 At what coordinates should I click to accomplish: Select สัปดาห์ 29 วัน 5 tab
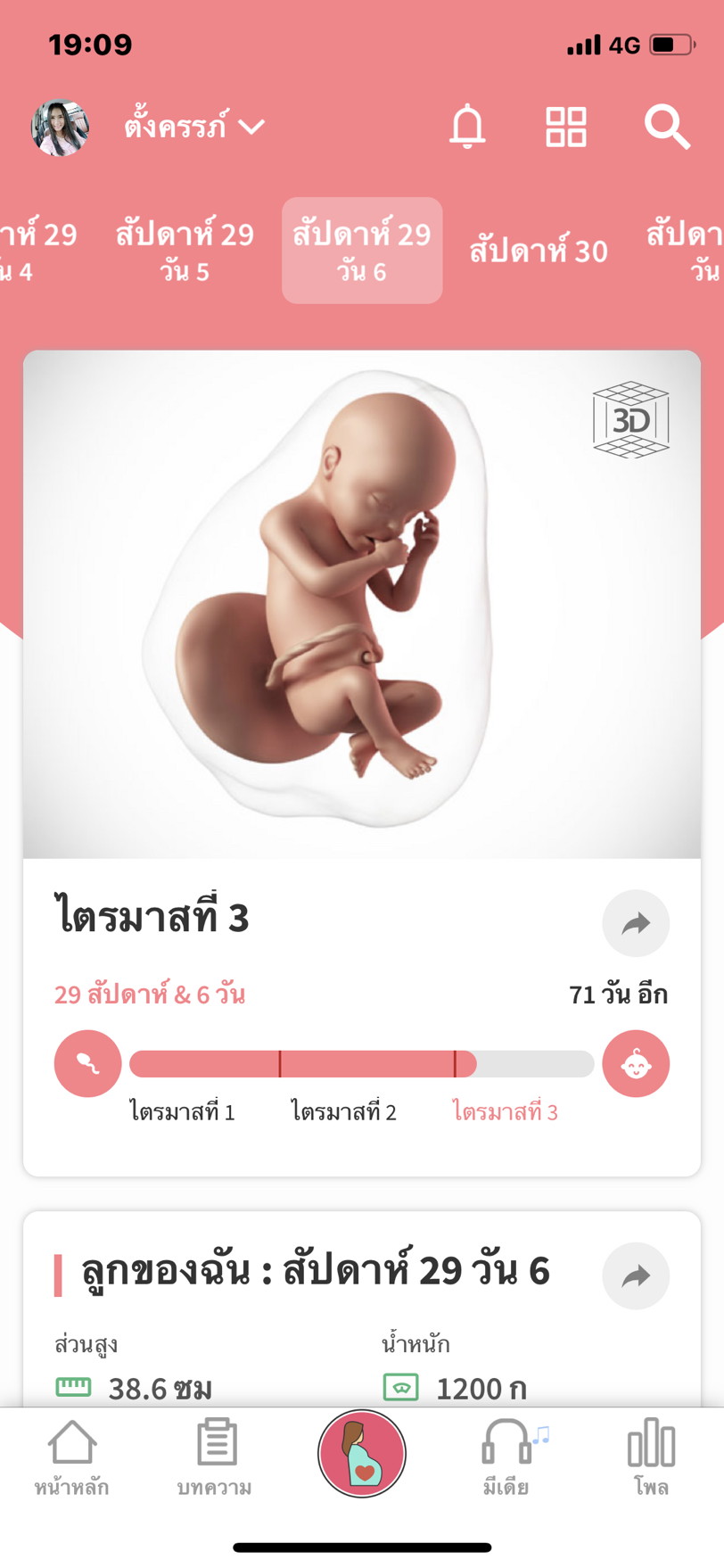[x=185, y=250]
